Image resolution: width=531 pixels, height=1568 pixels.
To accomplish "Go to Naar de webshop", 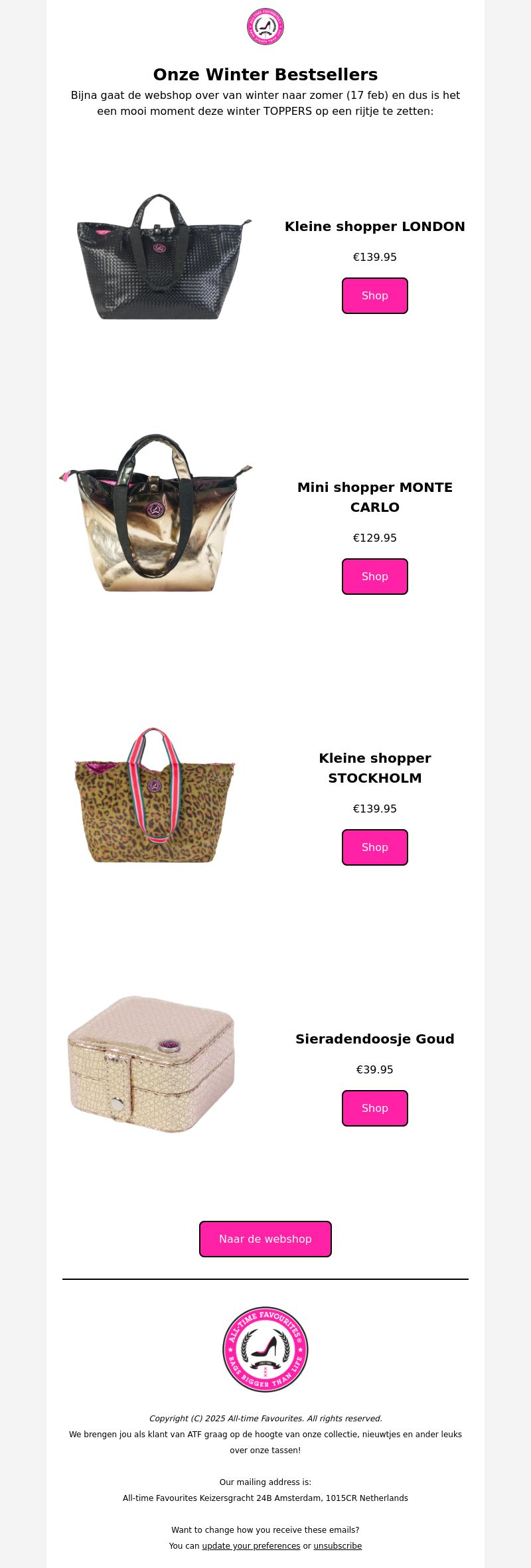I will (x=265, y=1239).
